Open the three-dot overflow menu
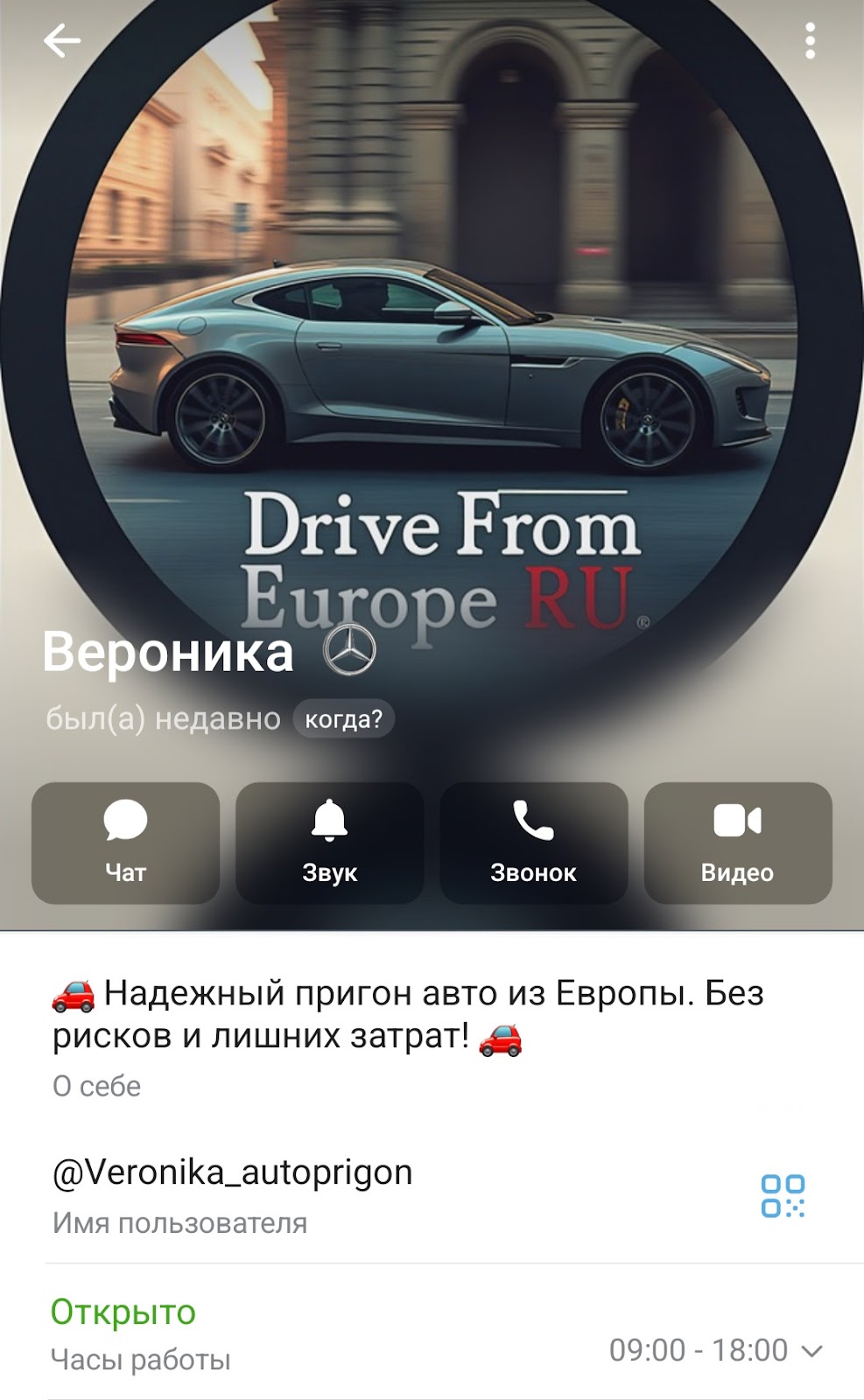 (x=810, y=41)
